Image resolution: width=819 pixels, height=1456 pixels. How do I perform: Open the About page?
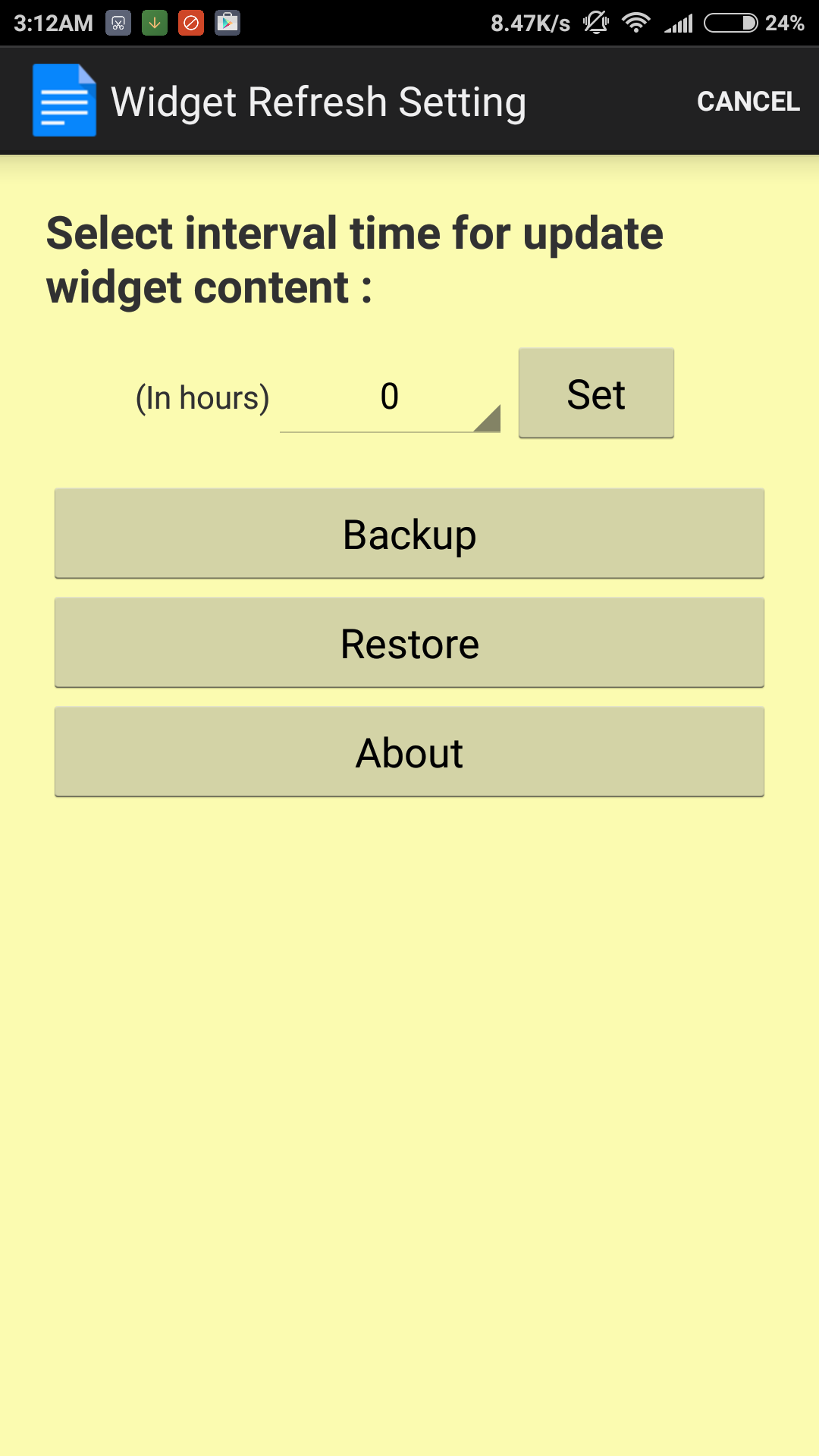coord(409,752)
